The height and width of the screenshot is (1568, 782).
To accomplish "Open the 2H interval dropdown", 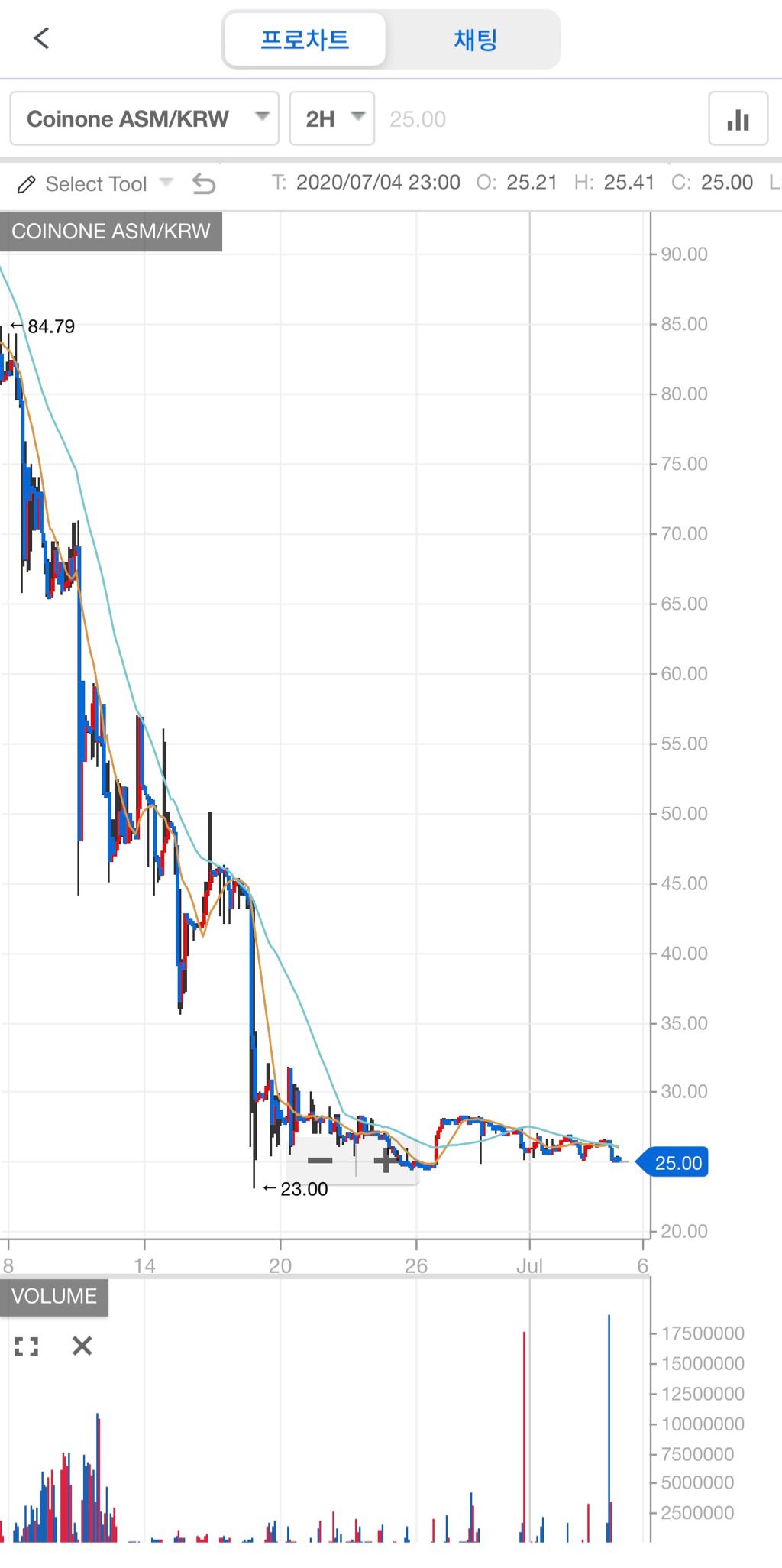I will point(332,118).
